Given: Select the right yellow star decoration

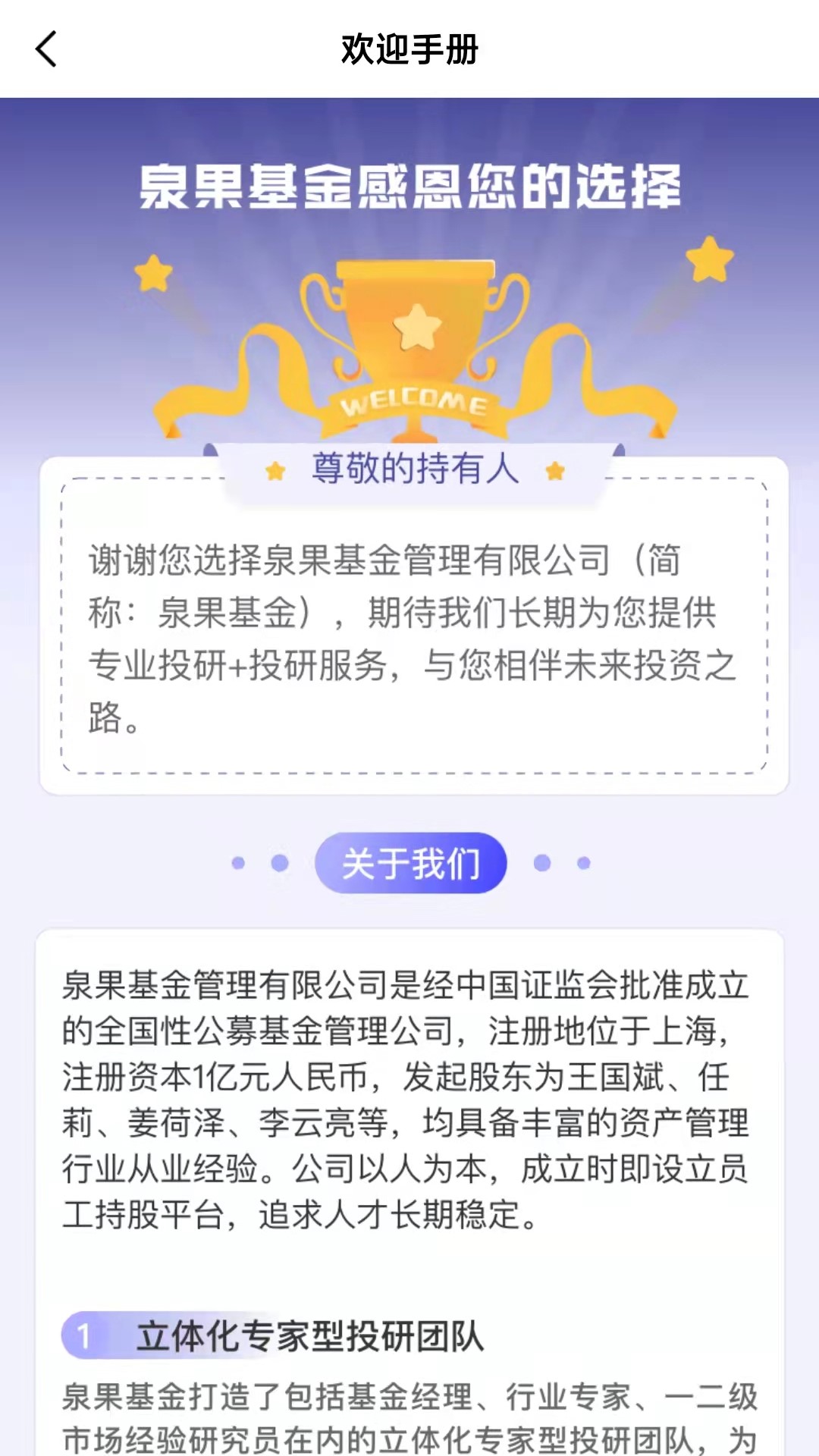Looking at the screenshot, I should (710, 256).
